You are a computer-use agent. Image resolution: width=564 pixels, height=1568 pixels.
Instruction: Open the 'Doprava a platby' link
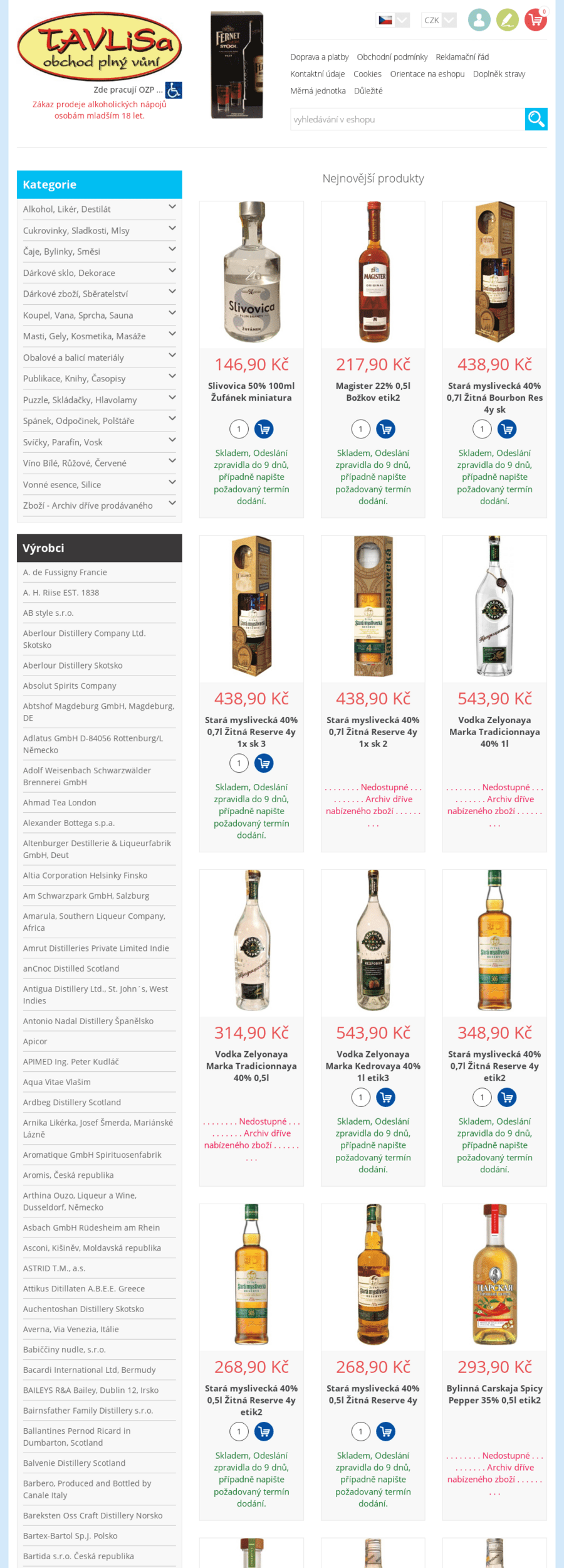click(x=319, y=57)
